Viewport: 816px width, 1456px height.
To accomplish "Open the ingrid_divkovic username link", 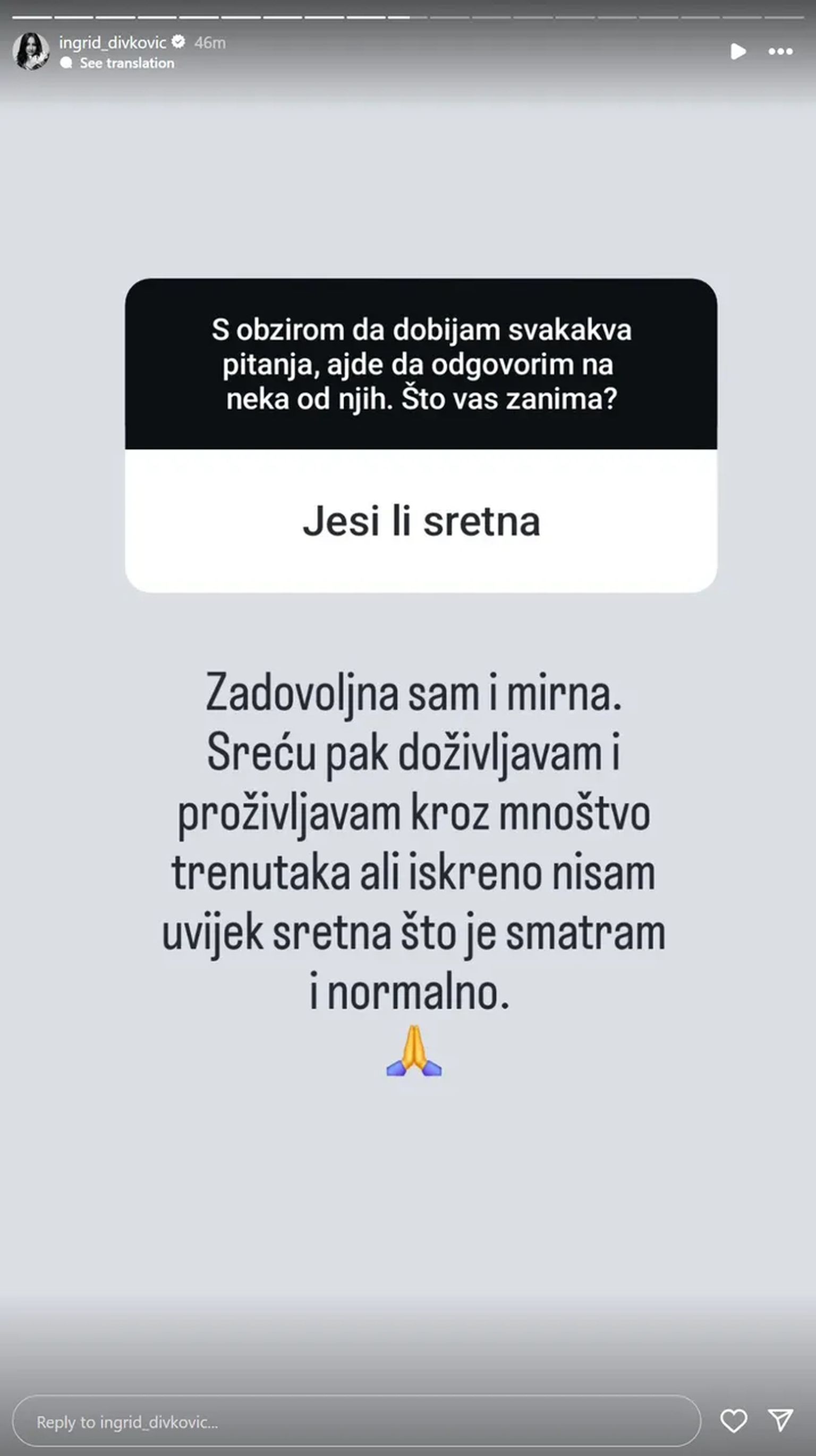I will (113, 42).
